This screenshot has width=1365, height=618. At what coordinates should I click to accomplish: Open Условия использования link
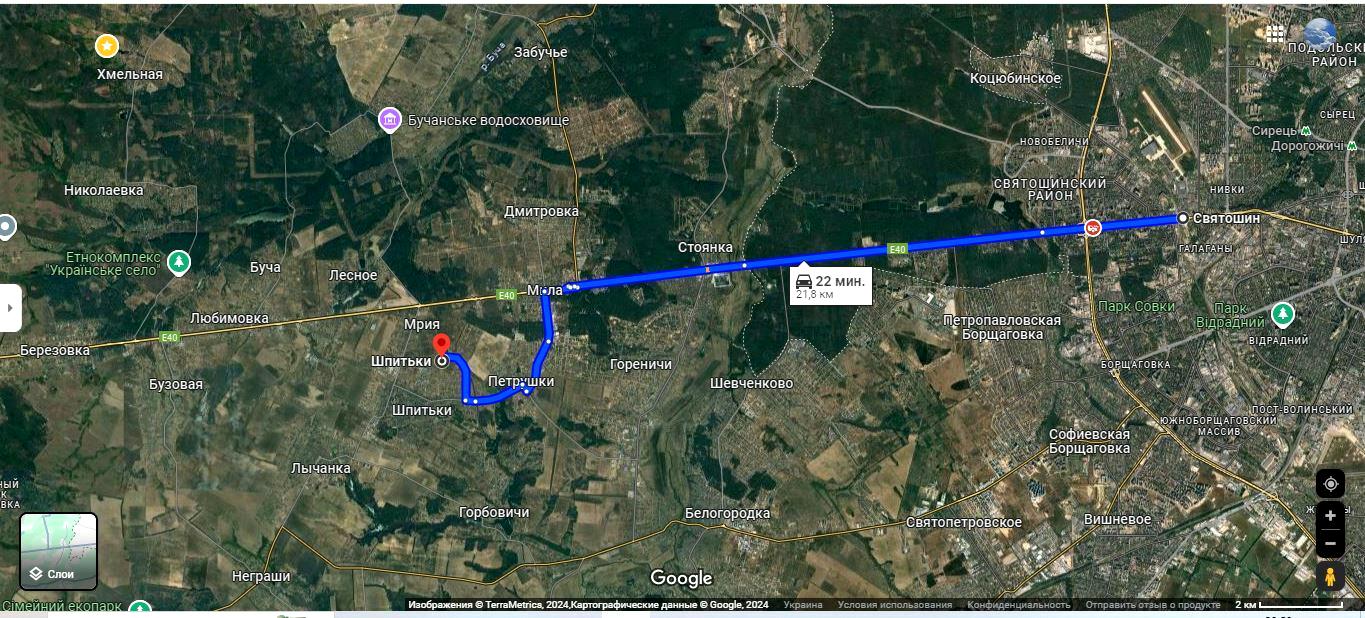894,605
